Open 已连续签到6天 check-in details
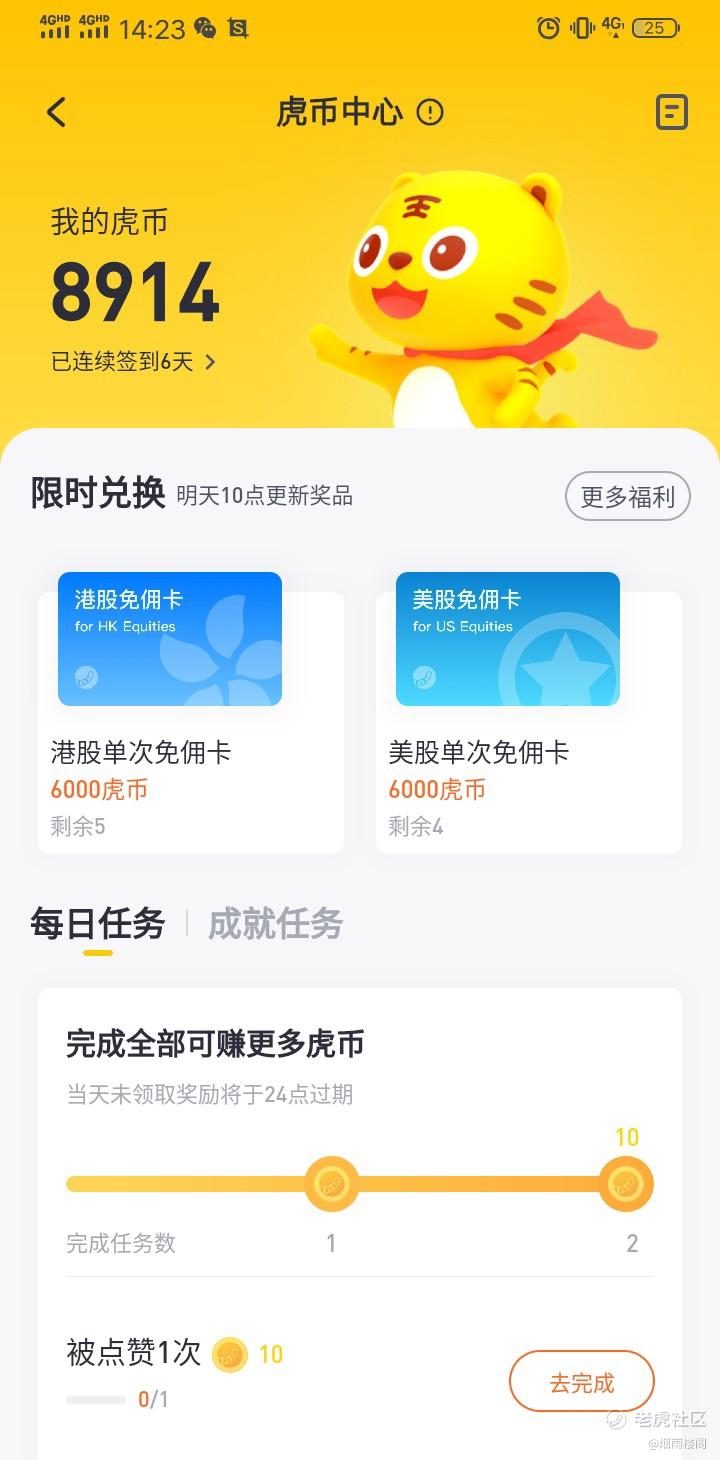 point(134,362)
